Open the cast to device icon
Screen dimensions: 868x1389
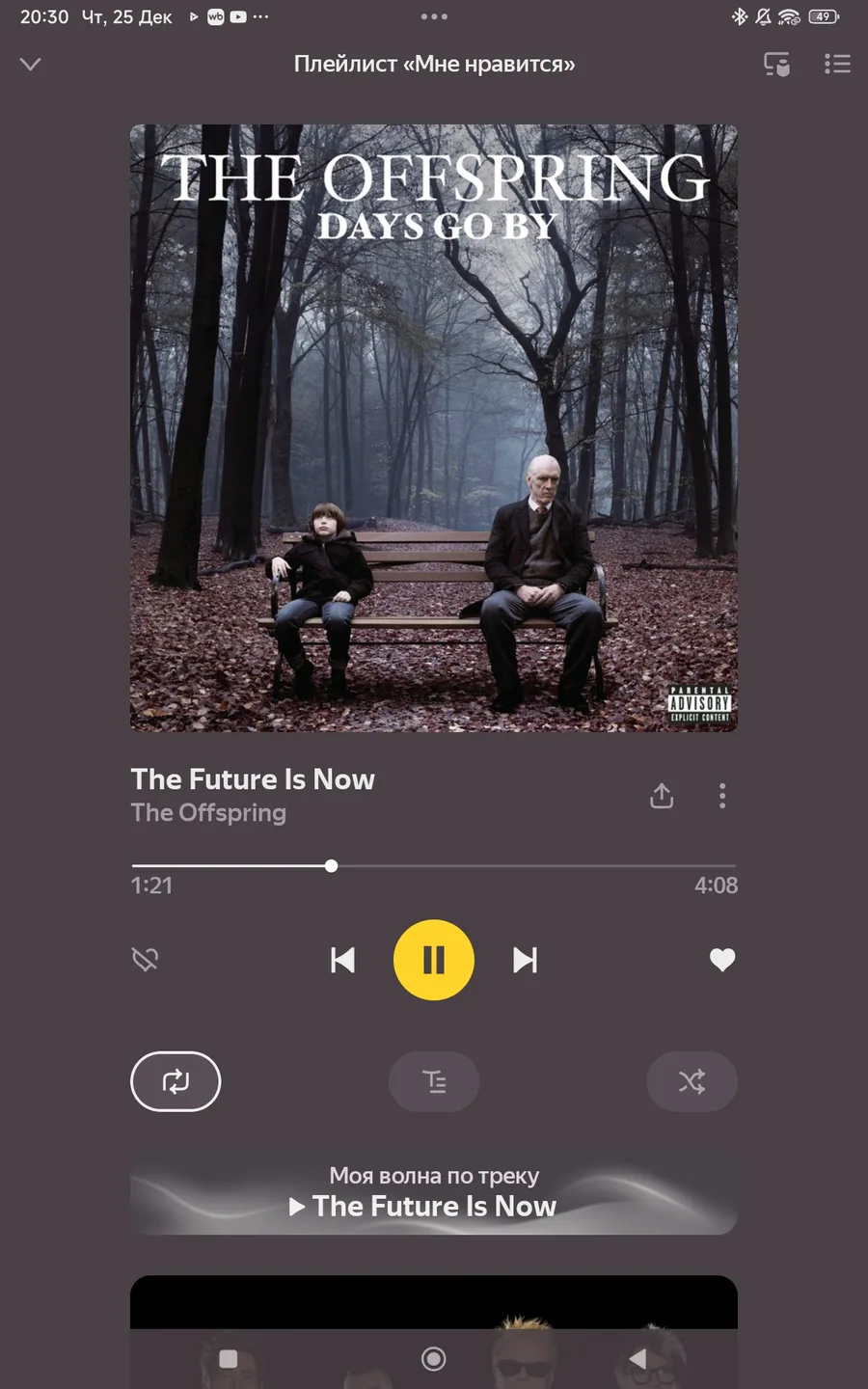click(777, 65)
